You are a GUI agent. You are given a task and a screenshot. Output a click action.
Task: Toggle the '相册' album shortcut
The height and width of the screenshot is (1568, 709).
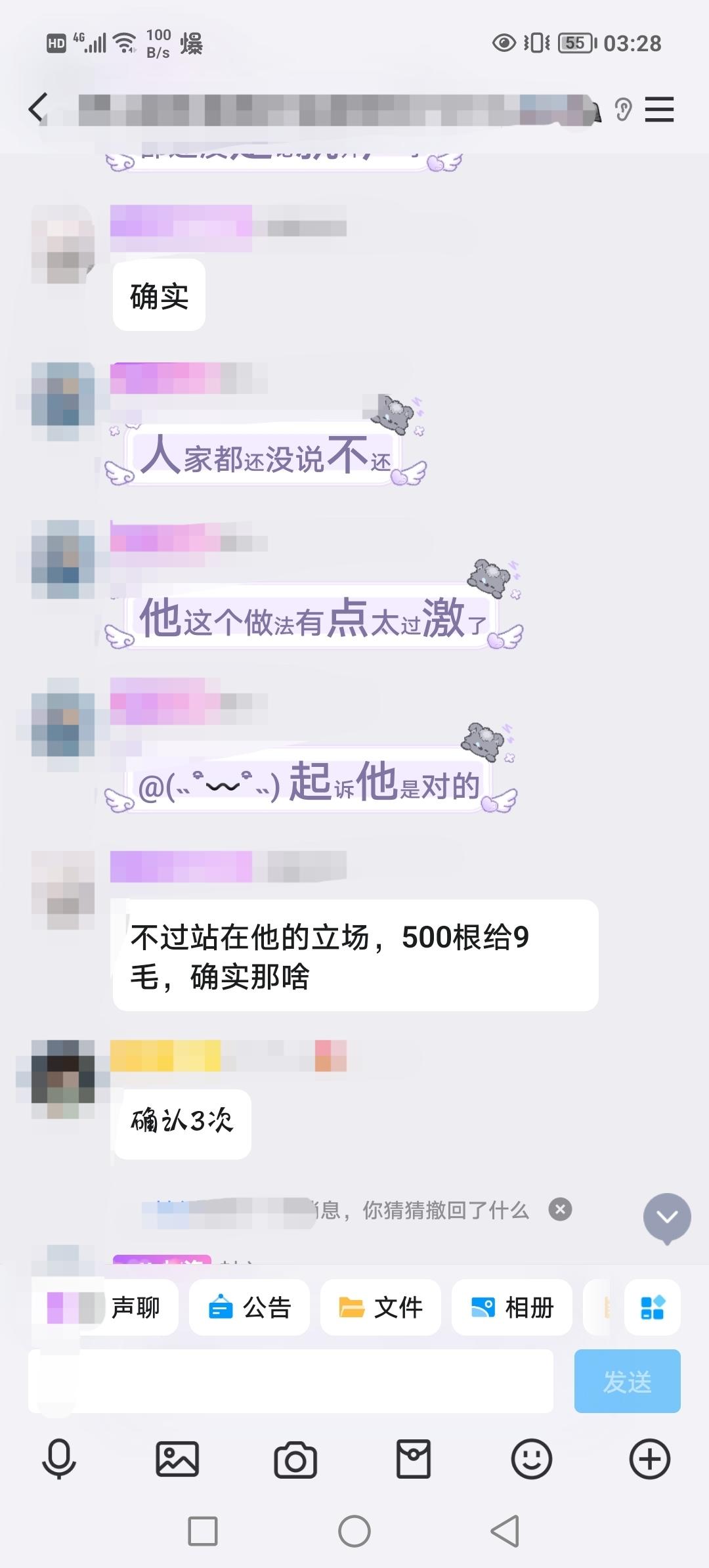point(512,1308)
